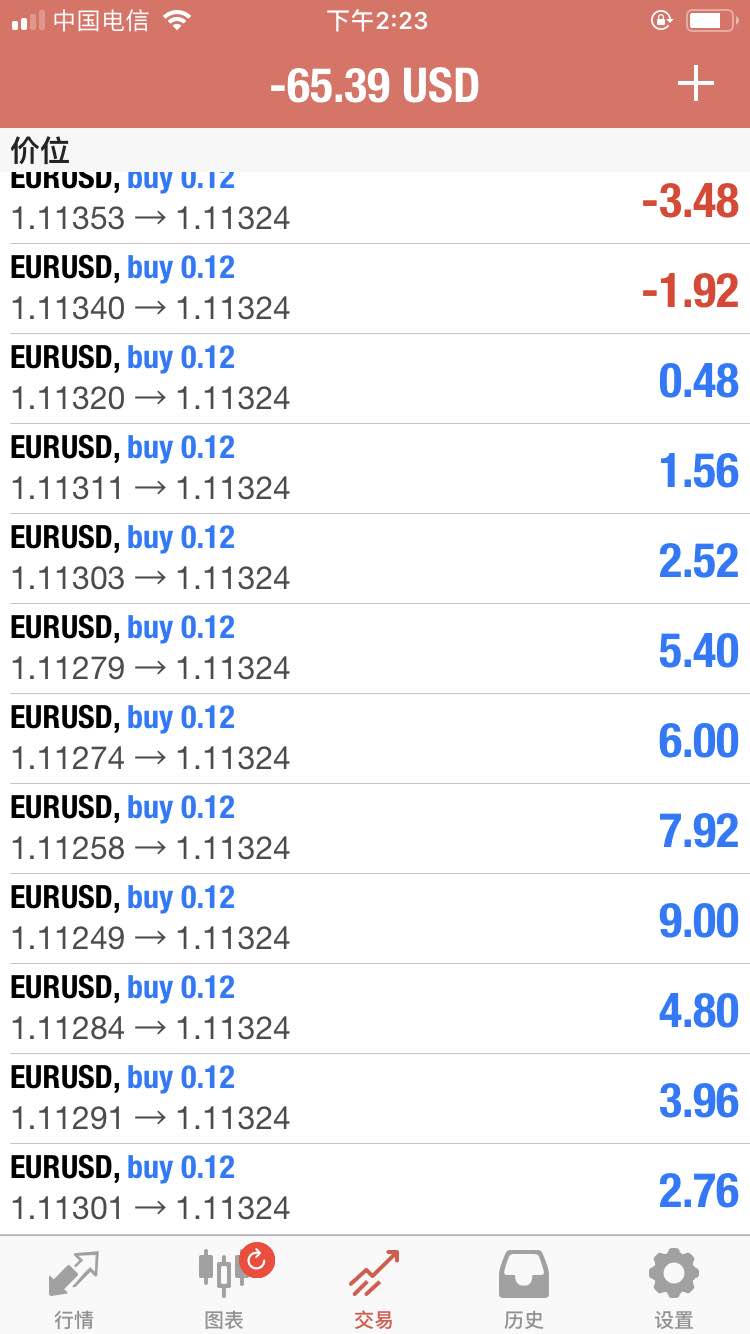Open EURUSD position opened at 1.11340
This screenshot has height=1334, width=750.
(x=375, y=289)
